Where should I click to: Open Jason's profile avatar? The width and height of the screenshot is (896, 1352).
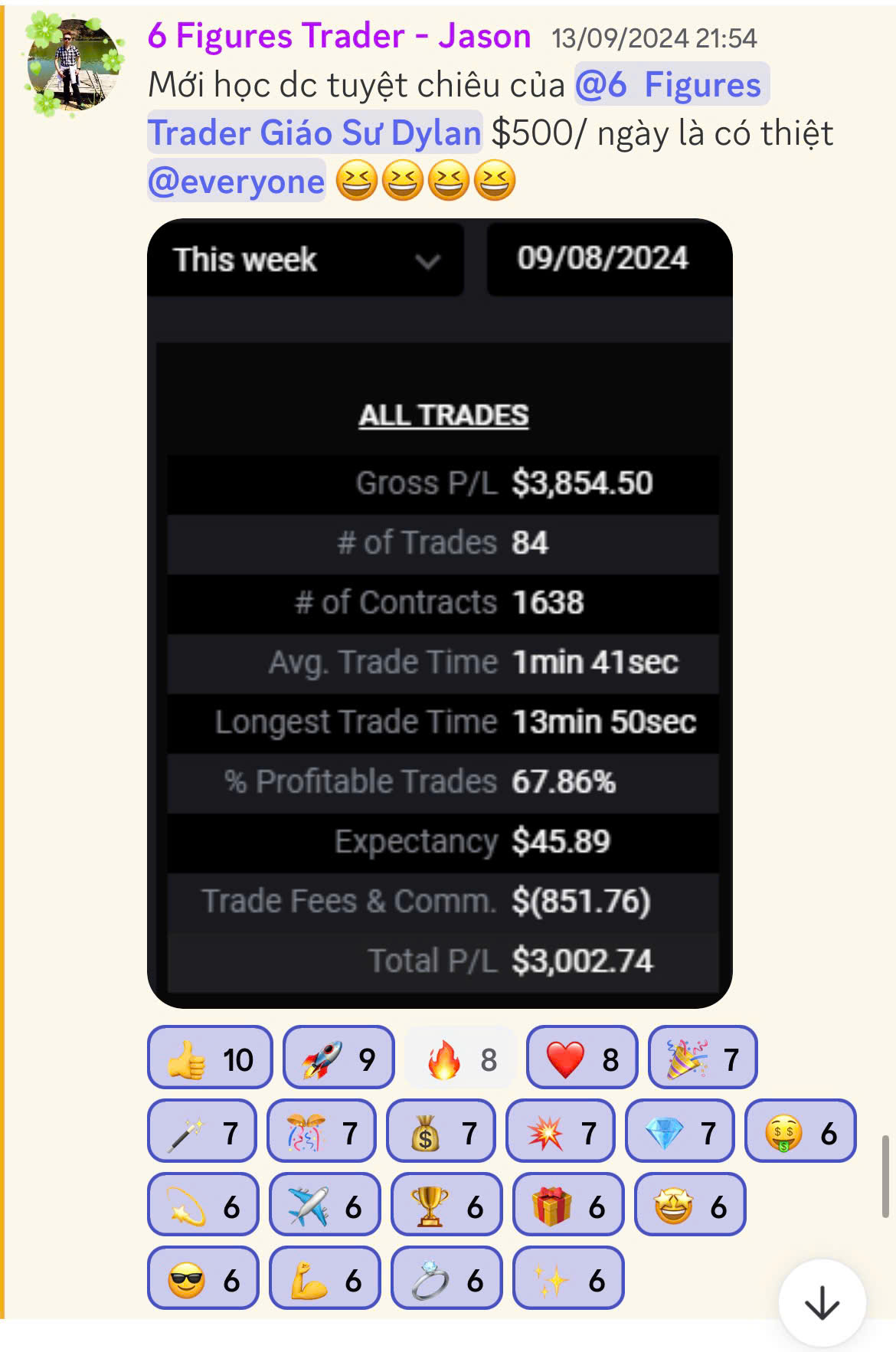[x=74, y=66]
